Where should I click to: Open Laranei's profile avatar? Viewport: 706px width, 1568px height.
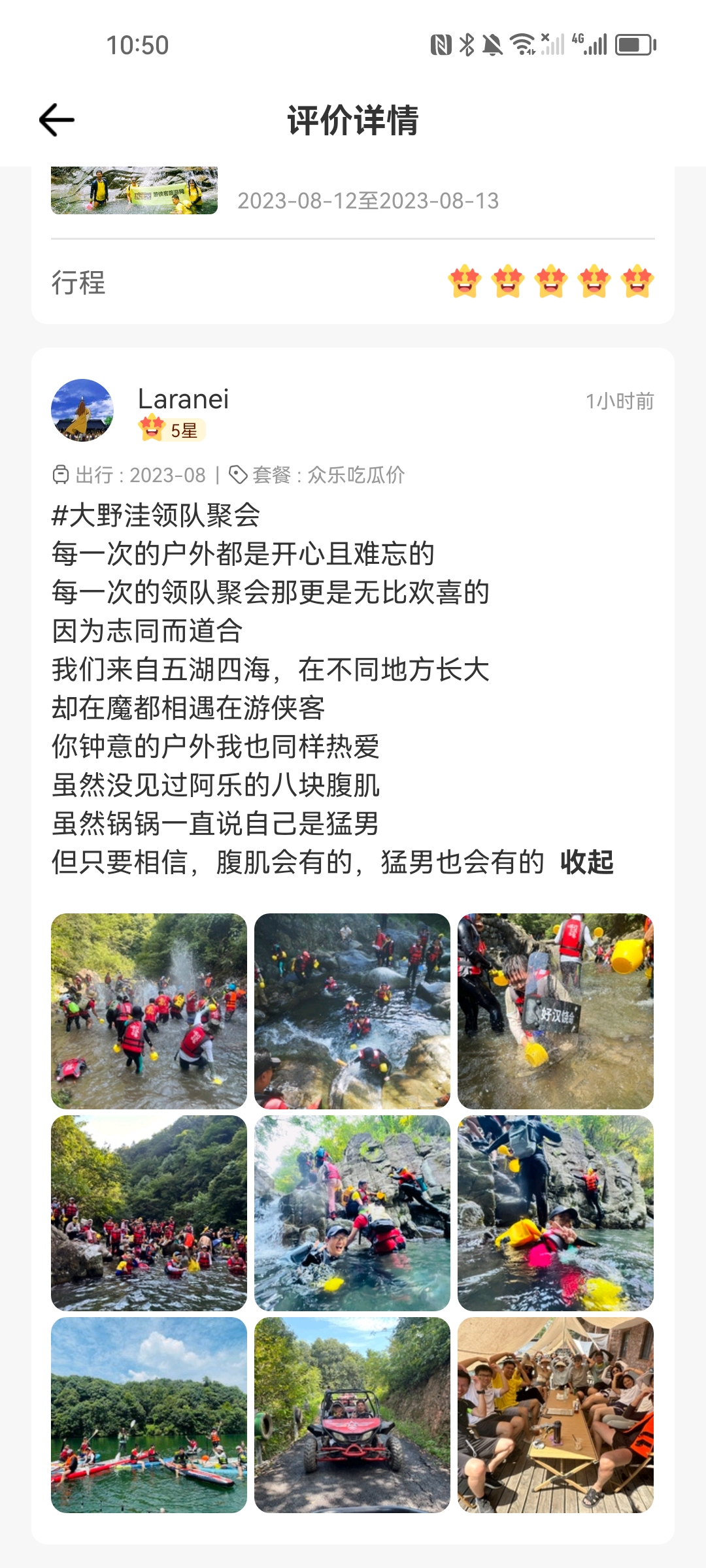[x=82, y=410]
